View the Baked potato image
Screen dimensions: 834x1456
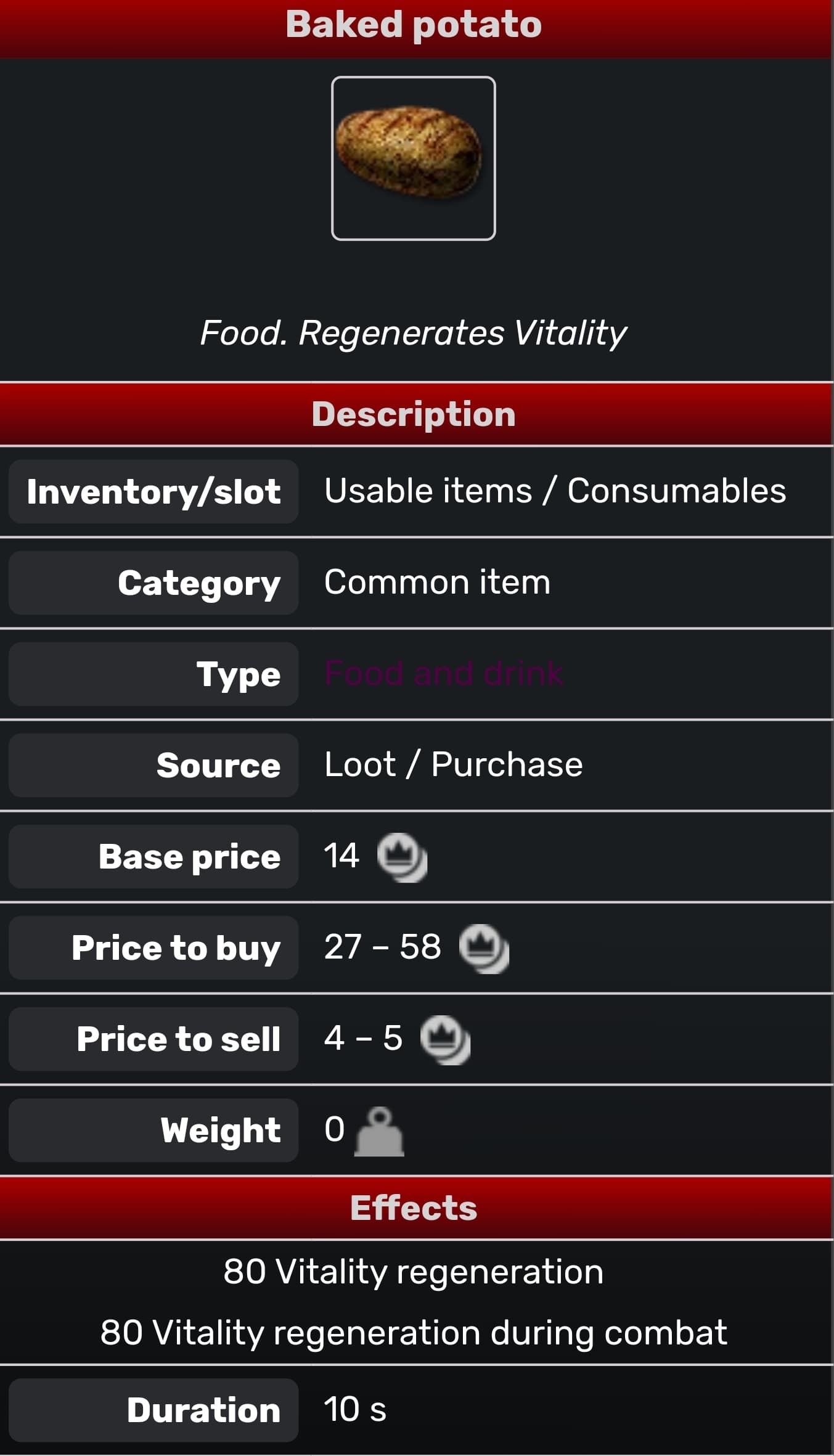(413, 158)
